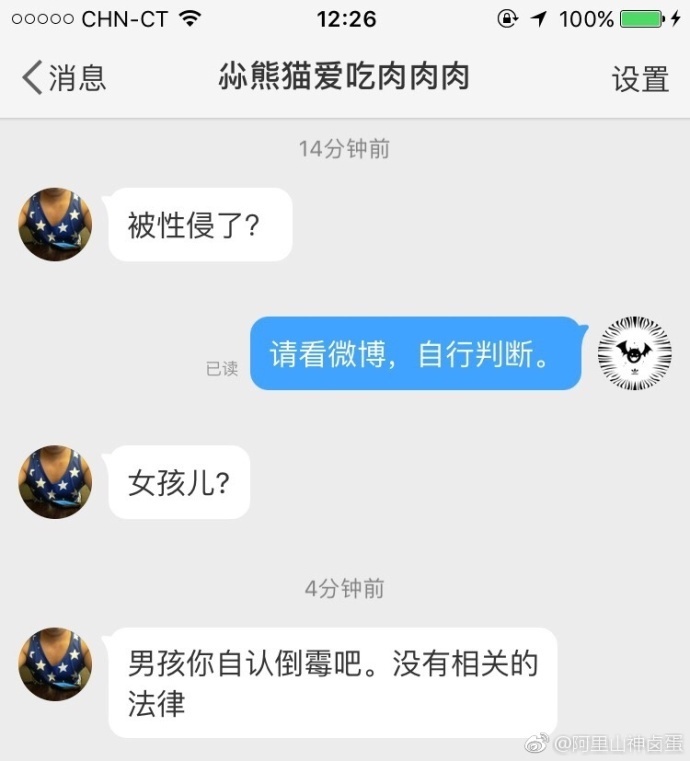Open sender's avatar beside 被性侵了? message
This screenshot has height=761, width=690.
(x=55, y=225)
